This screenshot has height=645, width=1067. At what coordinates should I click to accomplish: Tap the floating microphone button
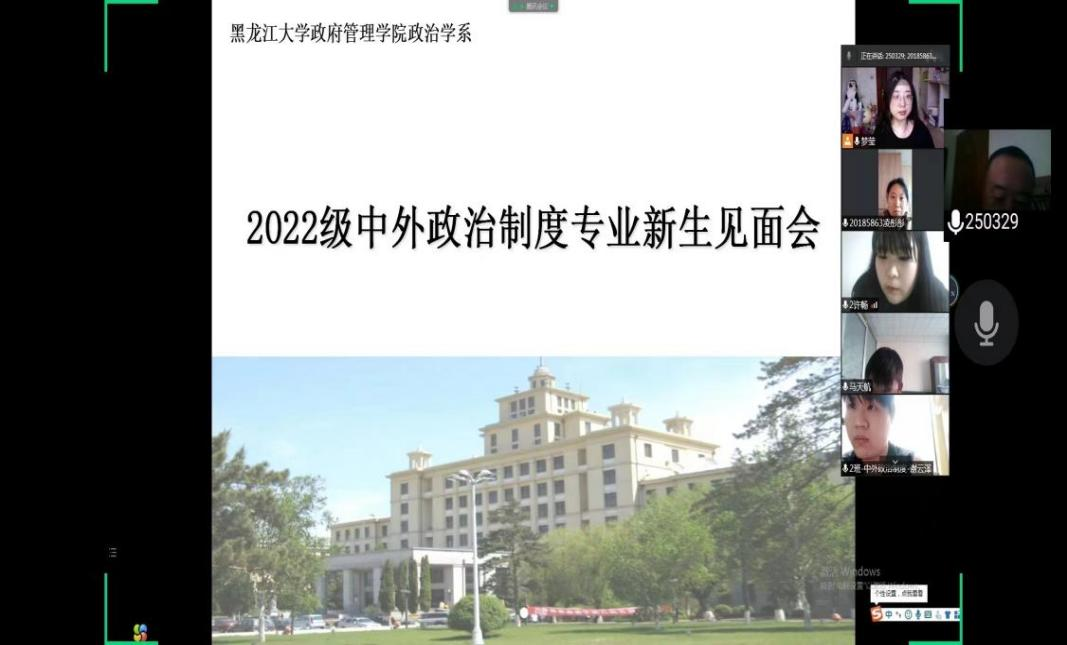pos(986,323)
